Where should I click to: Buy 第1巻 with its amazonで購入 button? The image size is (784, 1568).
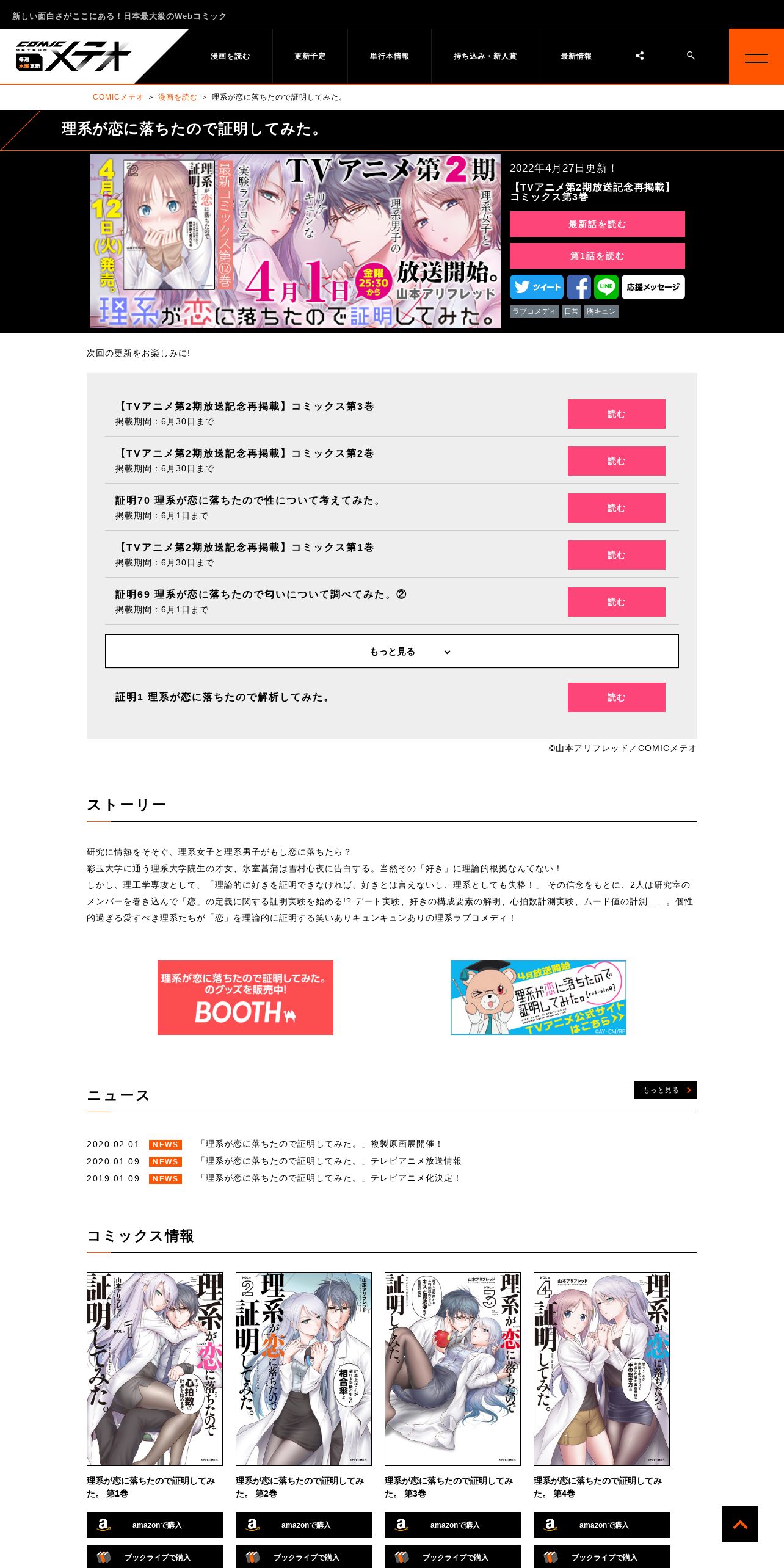tap(154, 1525)
